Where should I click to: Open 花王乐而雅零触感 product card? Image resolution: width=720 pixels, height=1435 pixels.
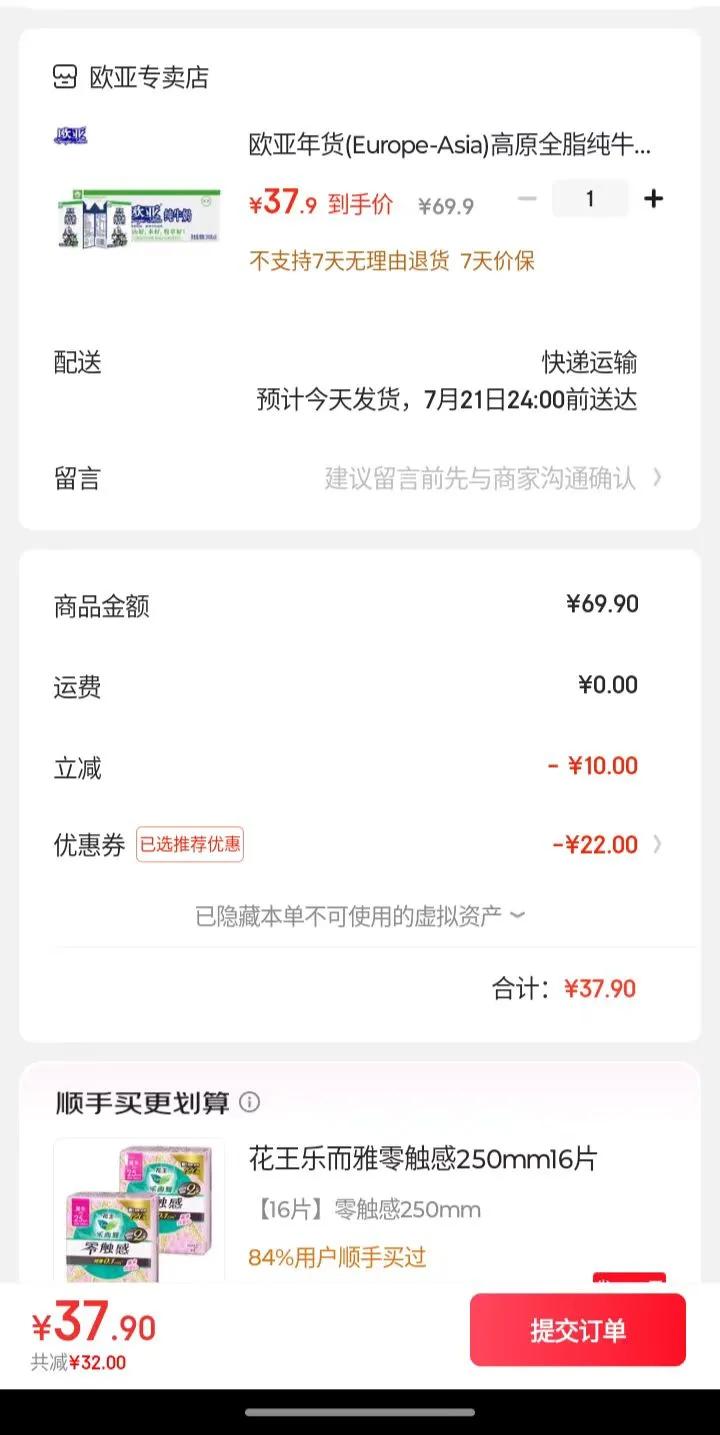pyautogui.click(x=422, y=1160)
